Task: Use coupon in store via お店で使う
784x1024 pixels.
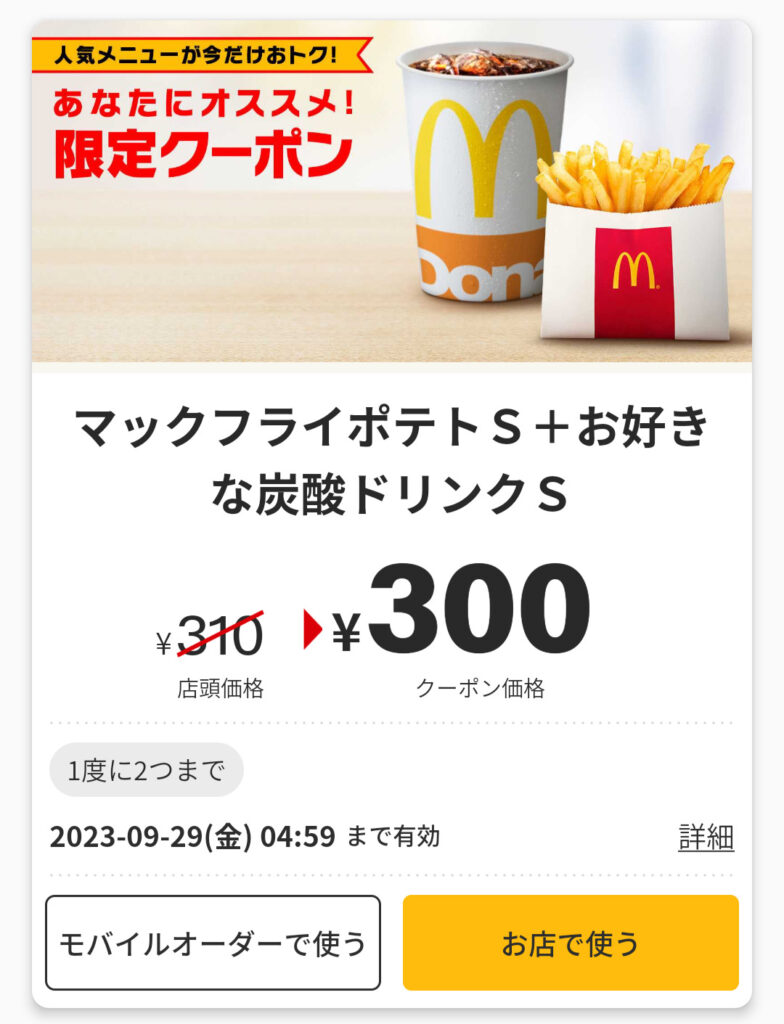Action: 570,943
